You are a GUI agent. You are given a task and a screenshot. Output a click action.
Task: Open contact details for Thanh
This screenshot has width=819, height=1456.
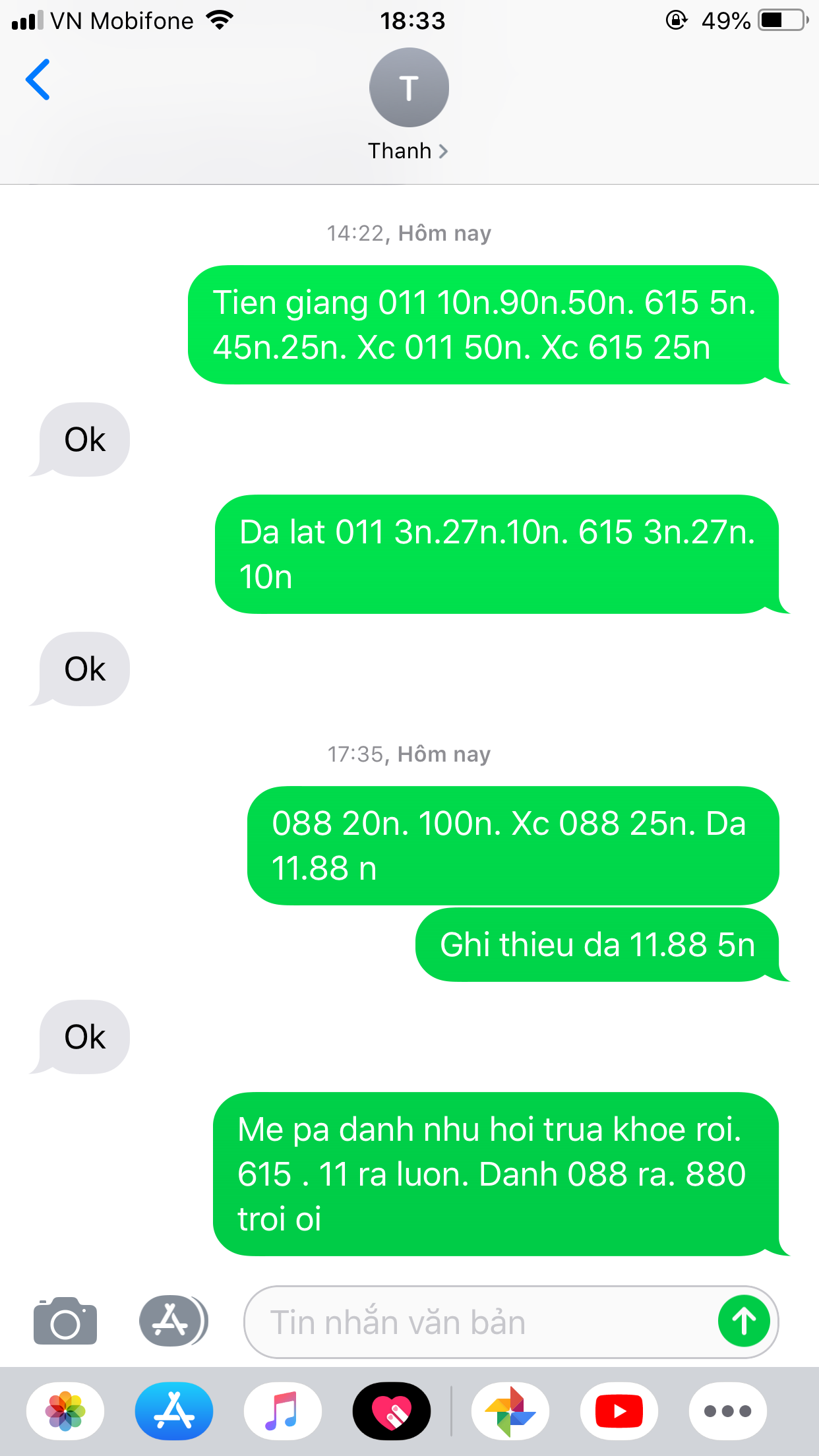click(x=409, y=106)
